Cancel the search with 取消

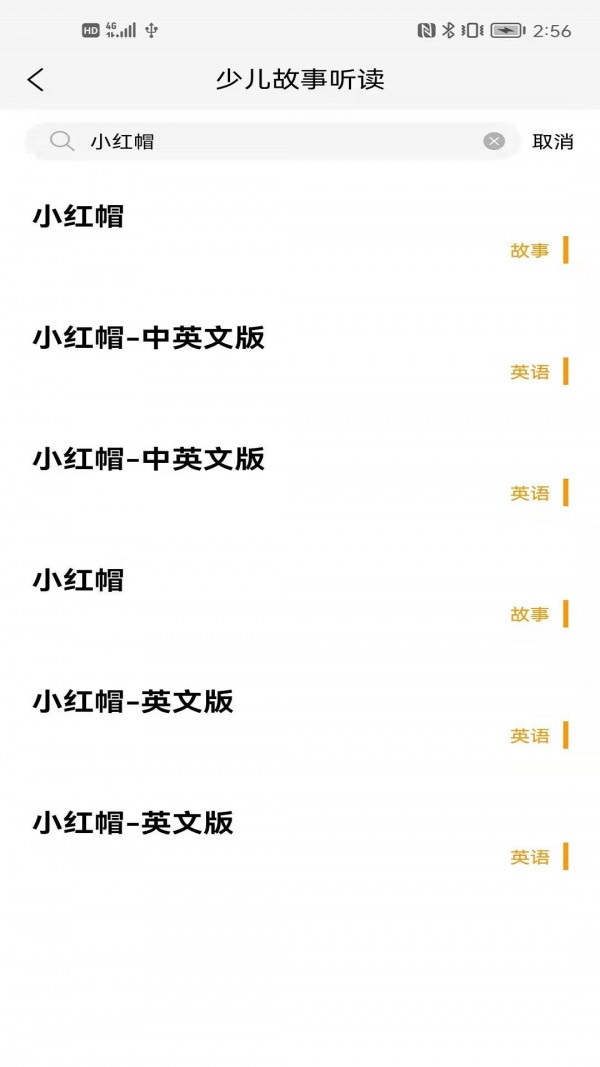point(552,141)
